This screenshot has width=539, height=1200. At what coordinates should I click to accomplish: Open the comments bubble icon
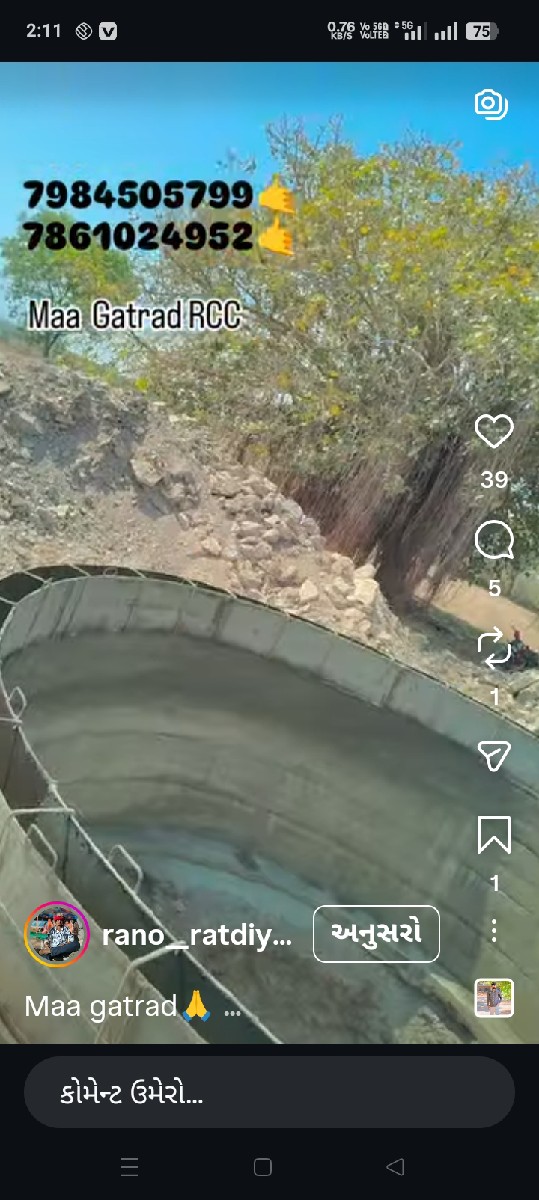[494, 541]
